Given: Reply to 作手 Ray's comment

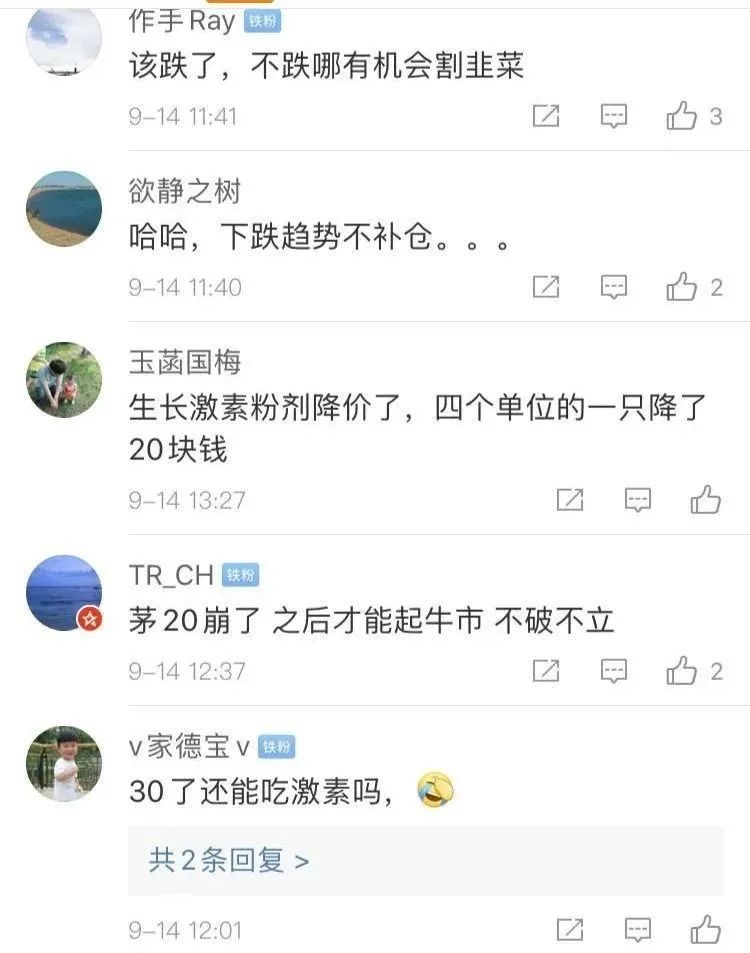Looking at the screenshot, I should point(614,116).
